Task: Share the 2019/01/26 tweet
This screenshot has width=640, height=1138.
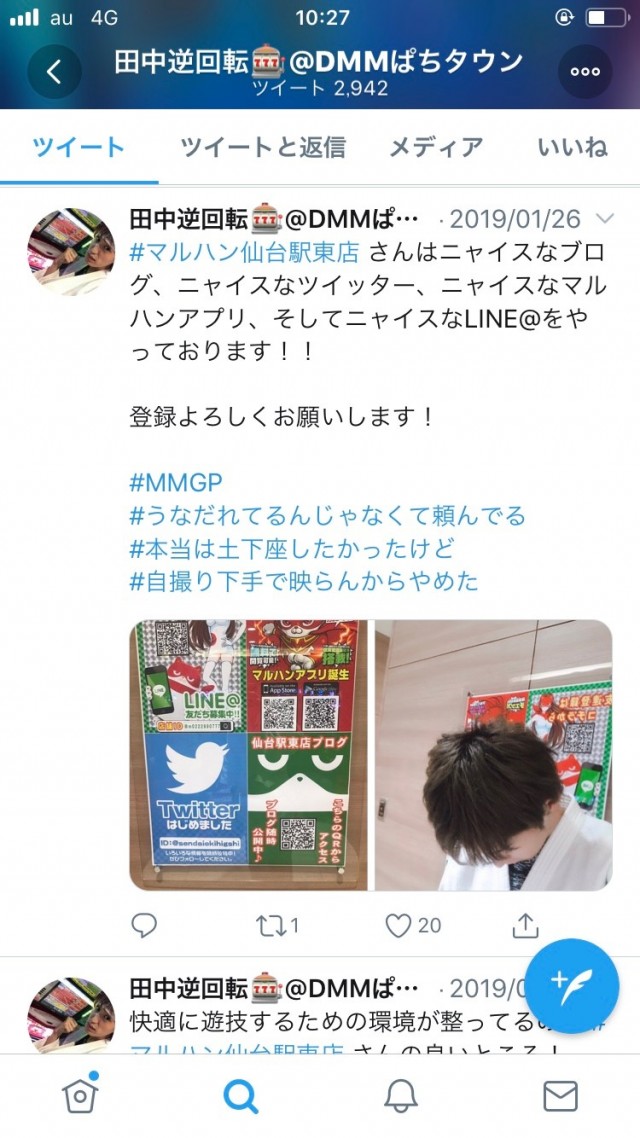Action: (525, 925)
